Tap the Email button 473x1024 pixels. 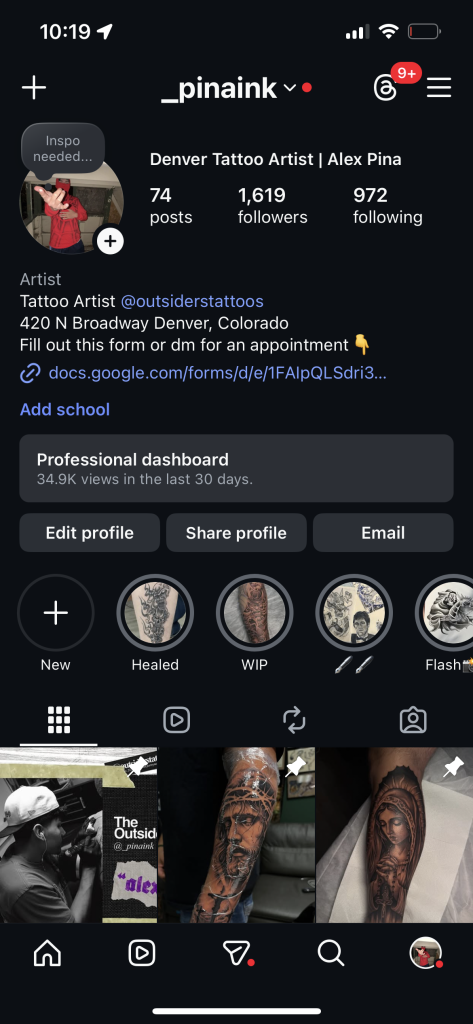(x=383, y=533)
